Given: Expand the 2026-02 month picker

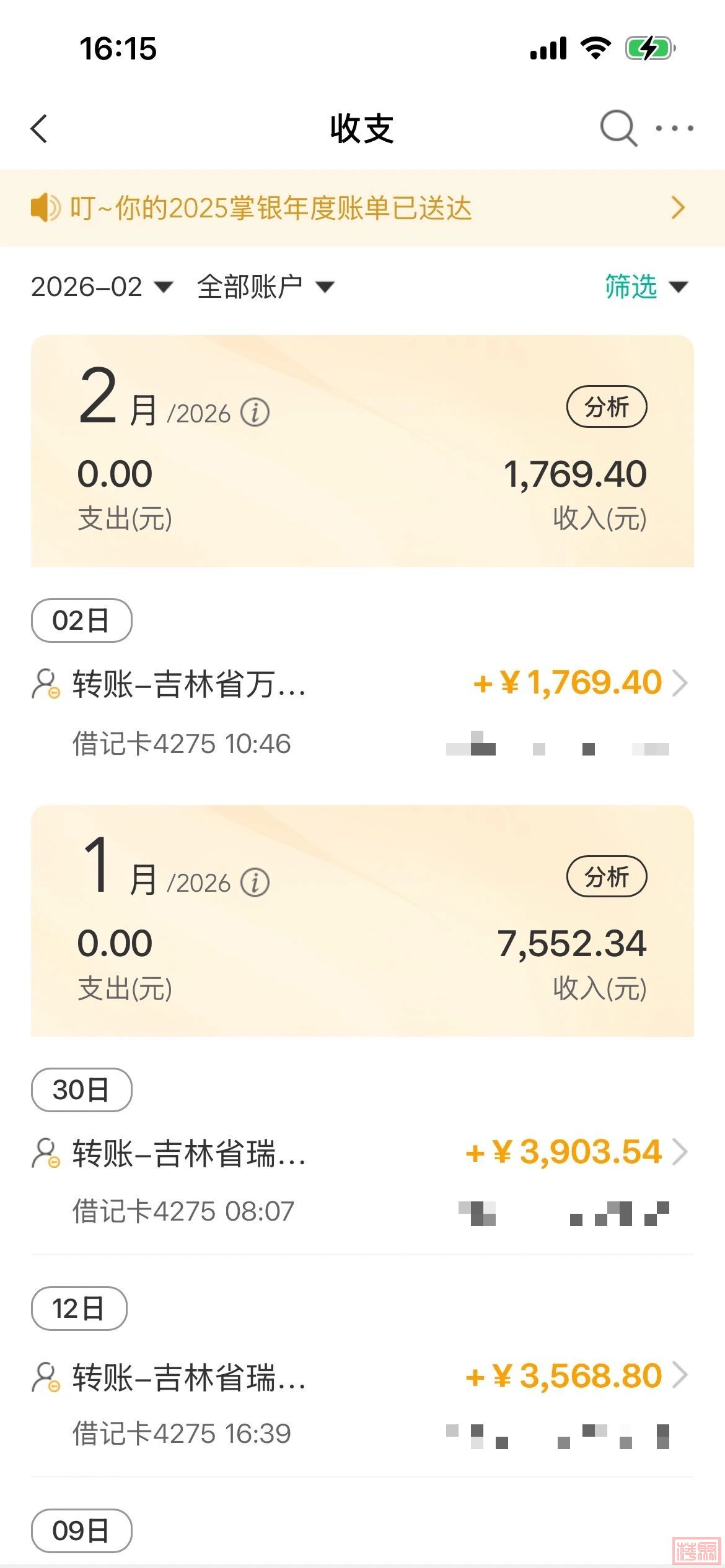Looking at the screenshot, I should 102,287.
